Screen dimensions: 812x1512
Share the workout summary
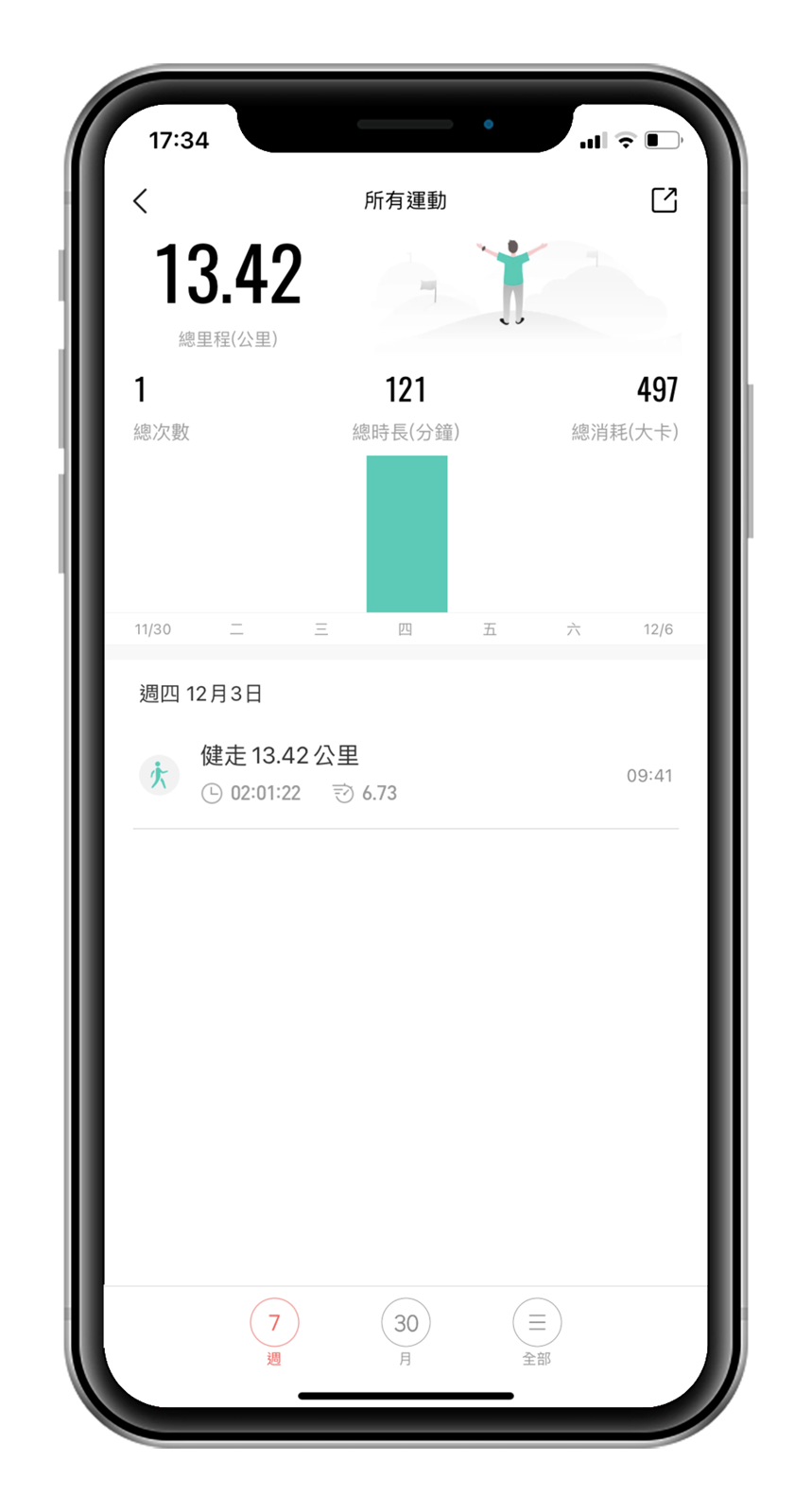[664, 200]
